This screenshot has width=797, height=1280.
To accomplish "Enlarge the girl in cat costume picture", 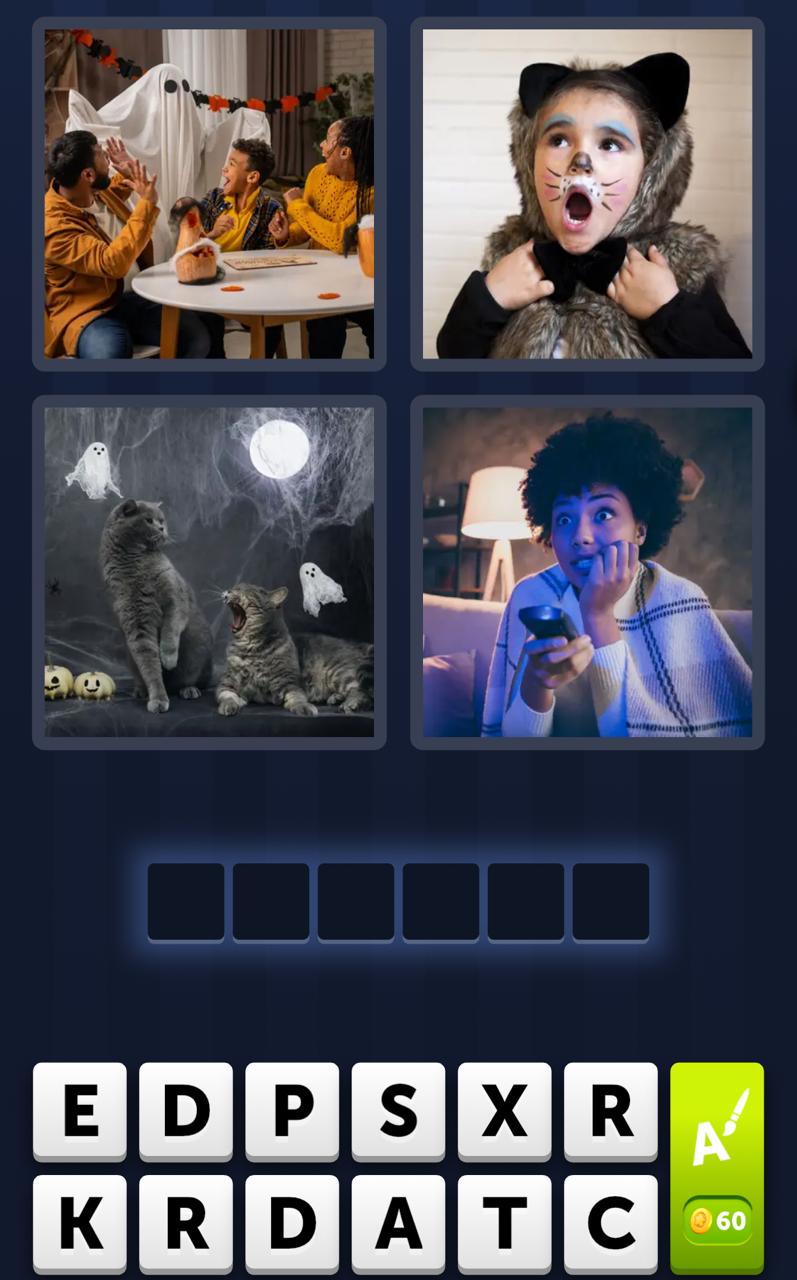I will pos(587,193).
